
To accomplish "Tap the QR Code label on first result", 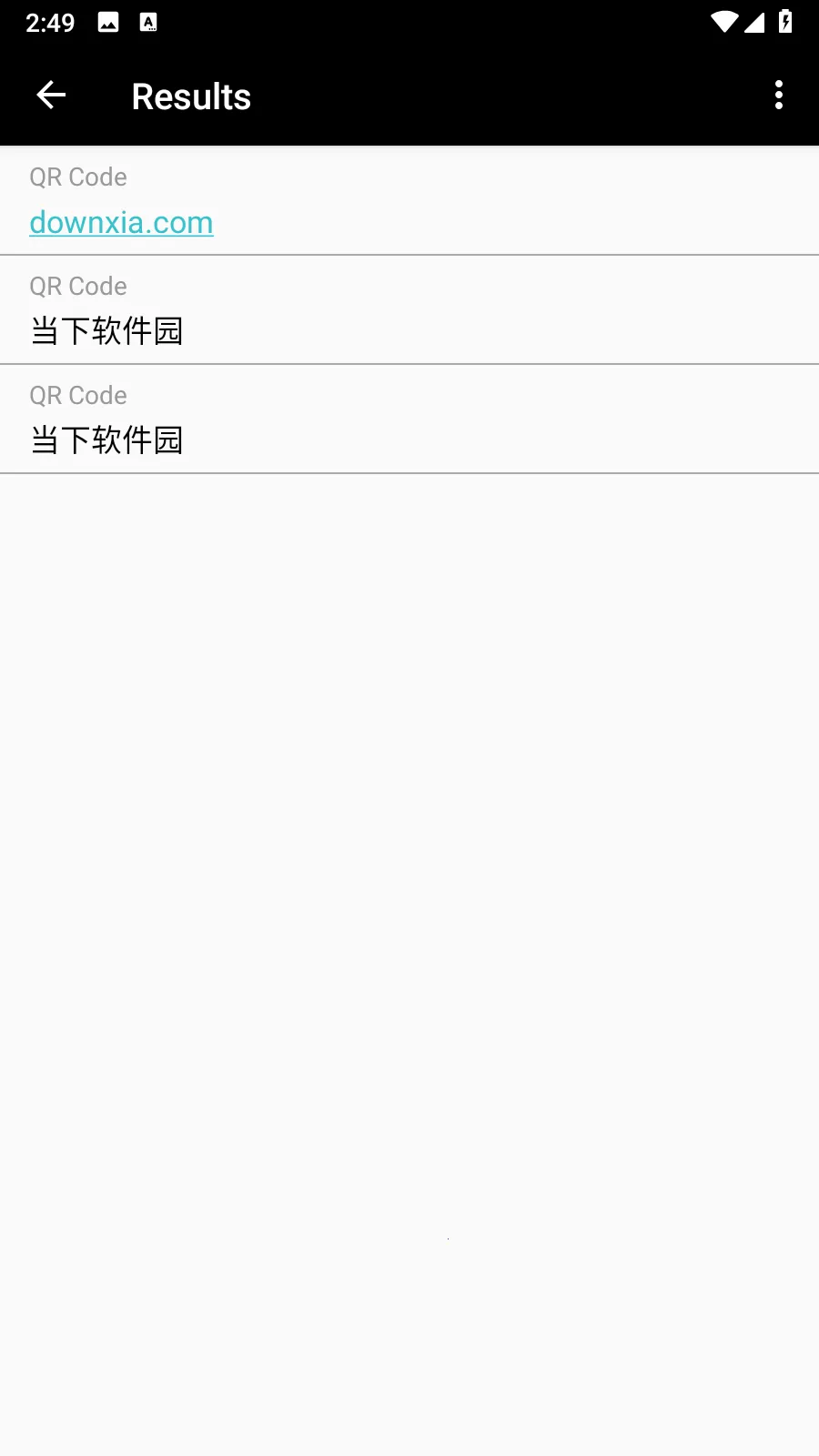I will coord(77,177).
